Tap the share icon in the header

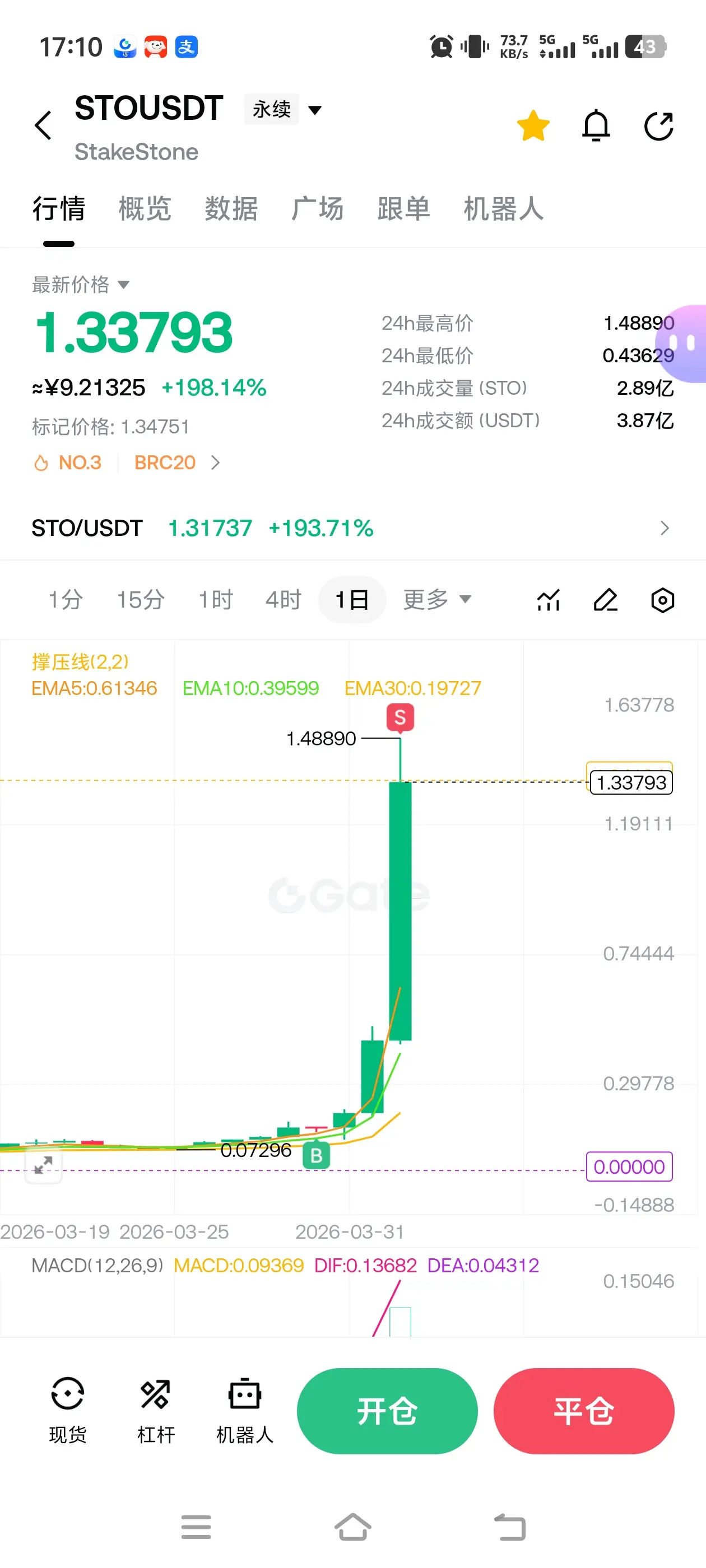click(658, 126)
